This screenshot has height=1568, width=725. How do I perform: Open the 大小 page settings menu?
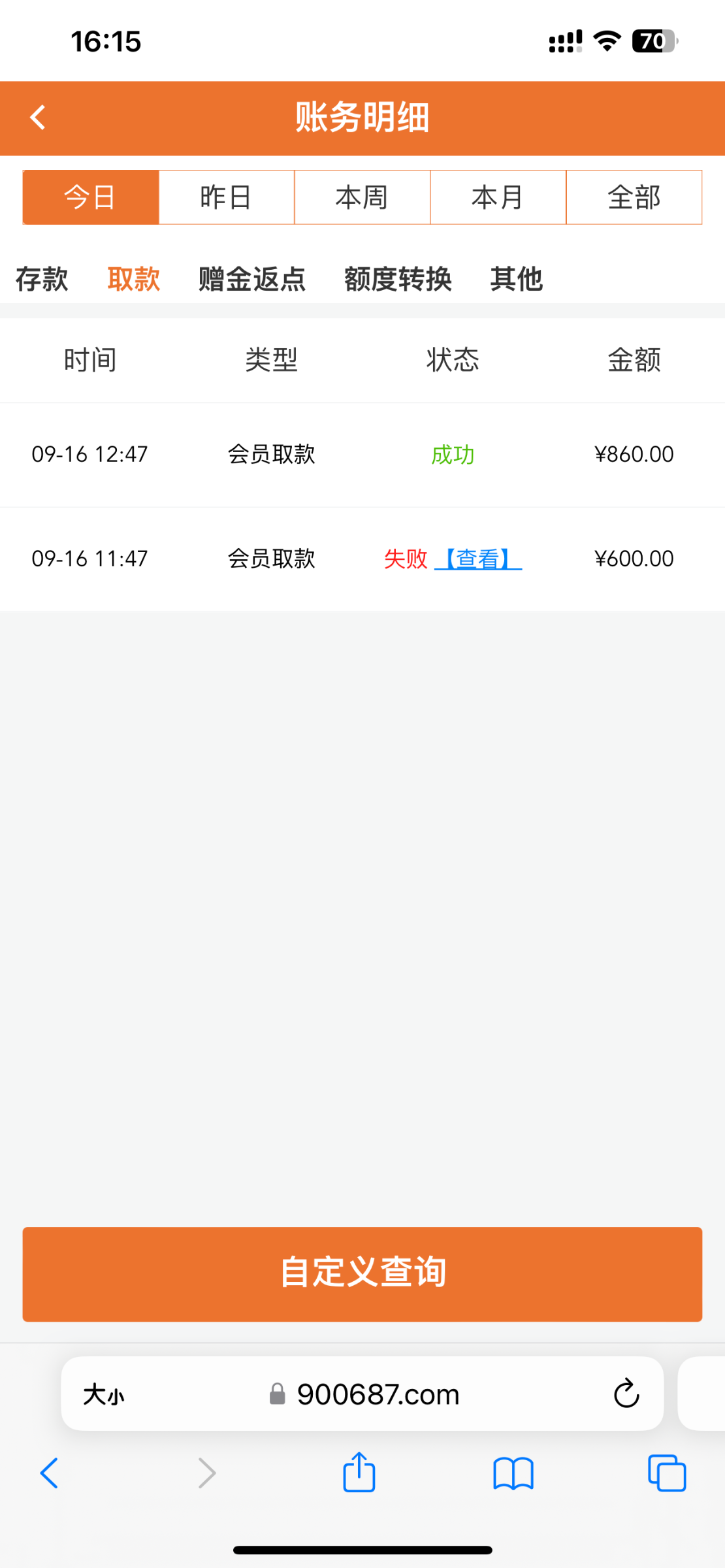[x=104, y=1395]
